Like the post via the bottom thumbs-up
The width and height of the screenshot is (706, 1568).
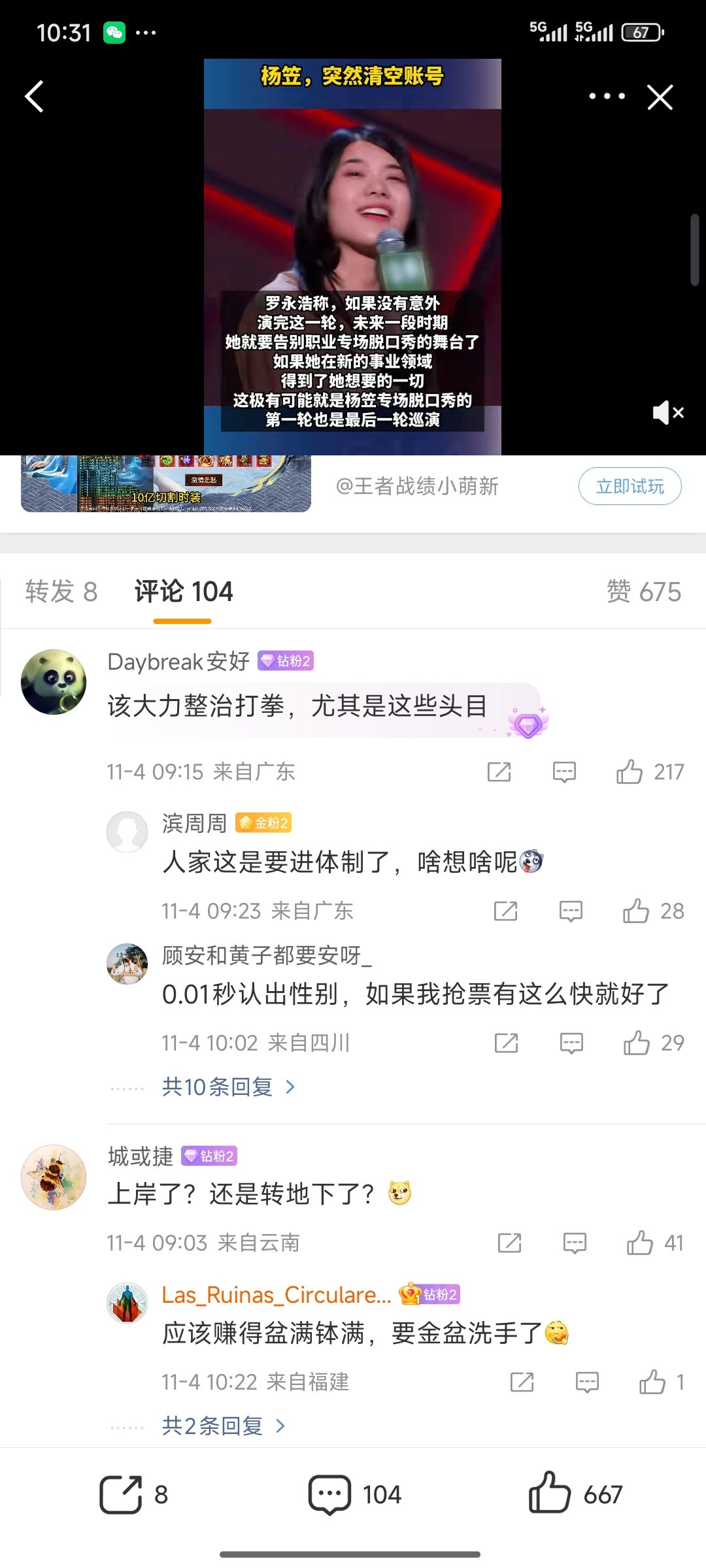click(x=551, y=1494)
